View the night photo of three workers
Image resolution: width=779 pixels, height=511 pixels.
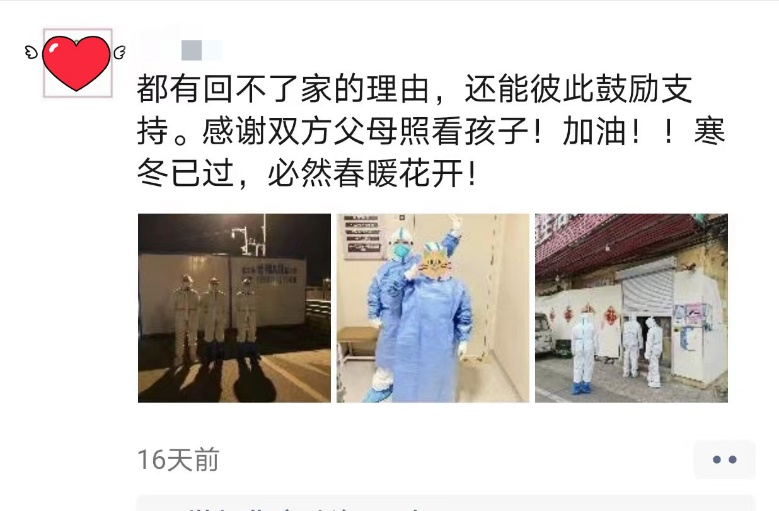(x=234, y=308)
